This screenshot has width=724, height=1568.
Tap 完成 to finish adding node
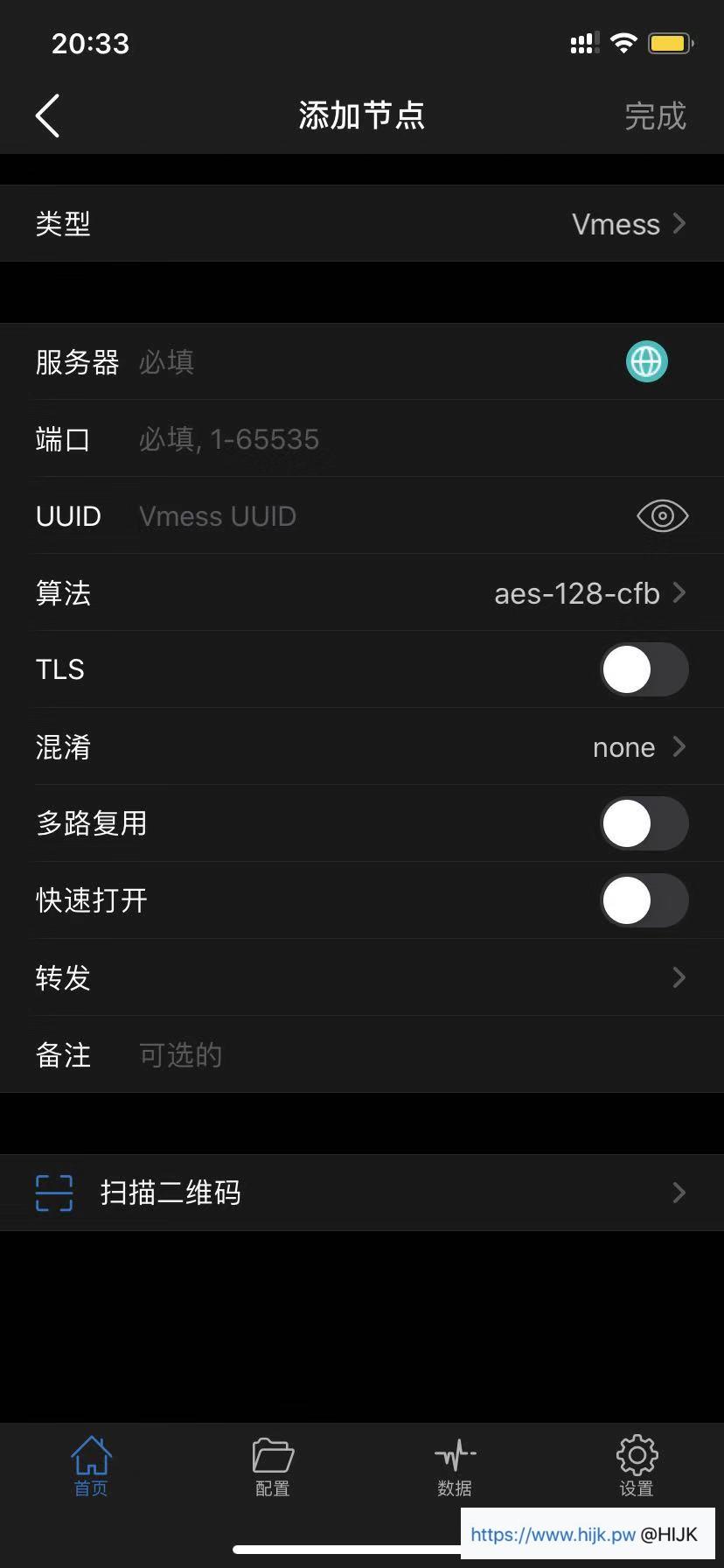[655, 116]
